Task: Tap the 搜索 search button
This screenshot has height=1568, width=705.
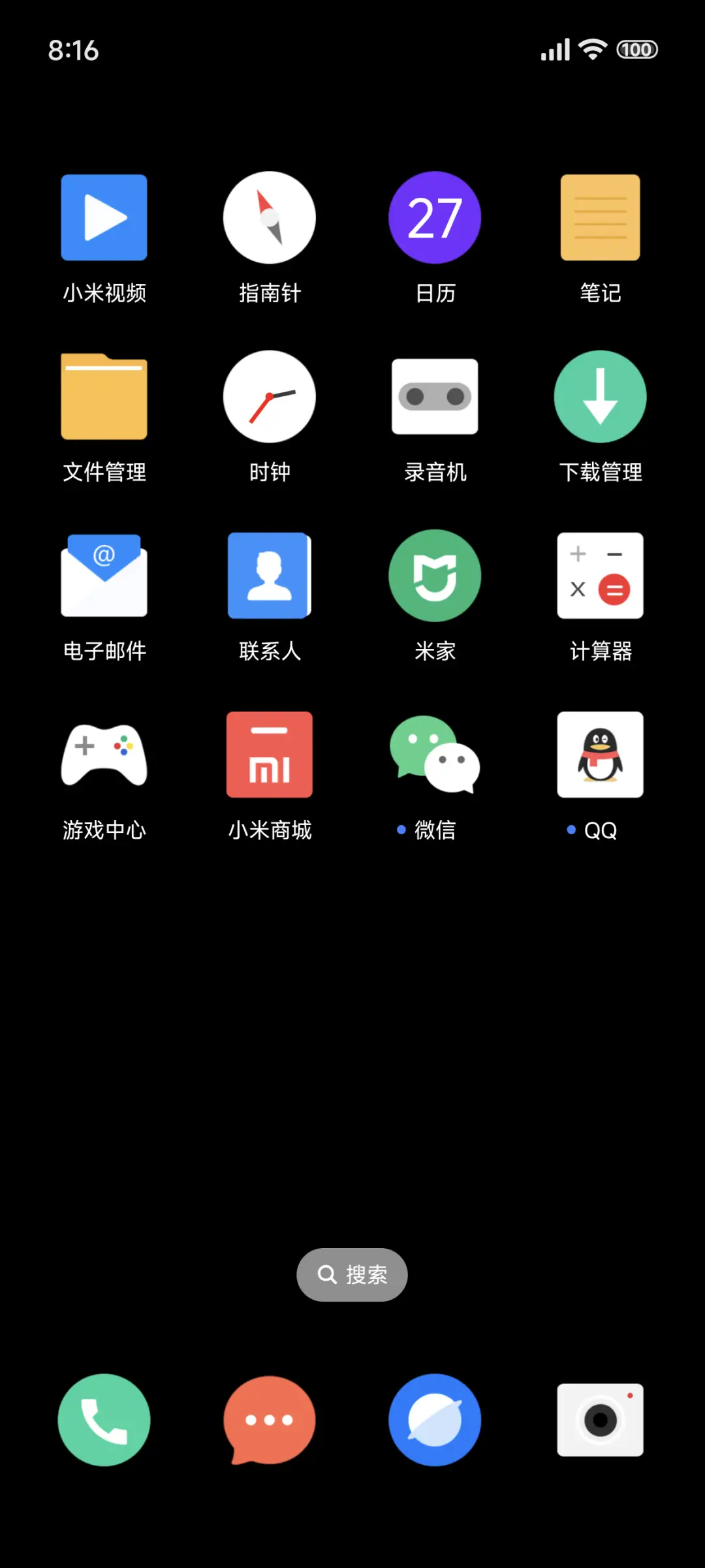Action: click(x=352, y=1274)
